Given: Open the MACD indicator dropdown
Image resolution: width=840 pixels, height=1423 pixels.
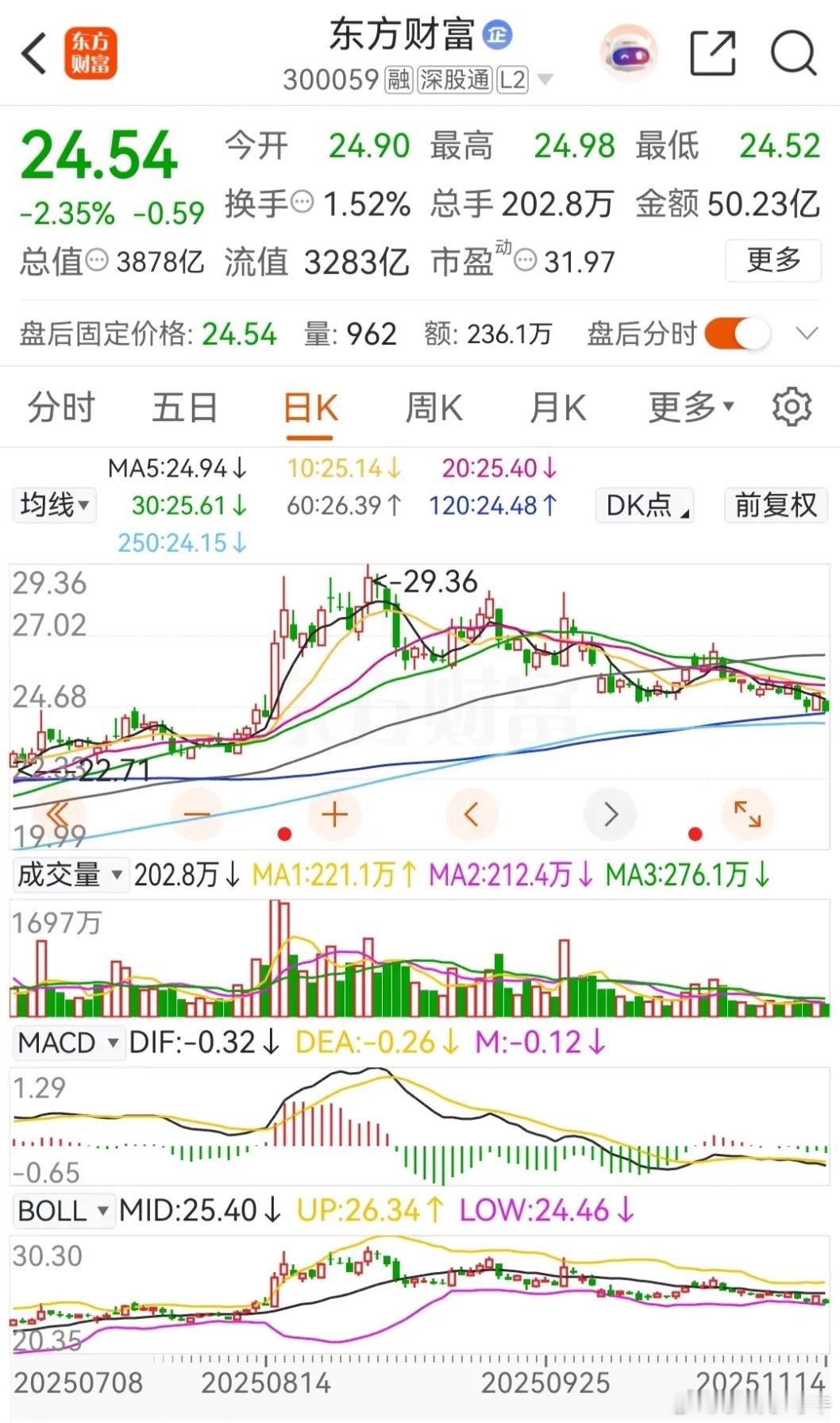Looking at the screenshot, I should pyautogui.click(x=67, y=1043).
